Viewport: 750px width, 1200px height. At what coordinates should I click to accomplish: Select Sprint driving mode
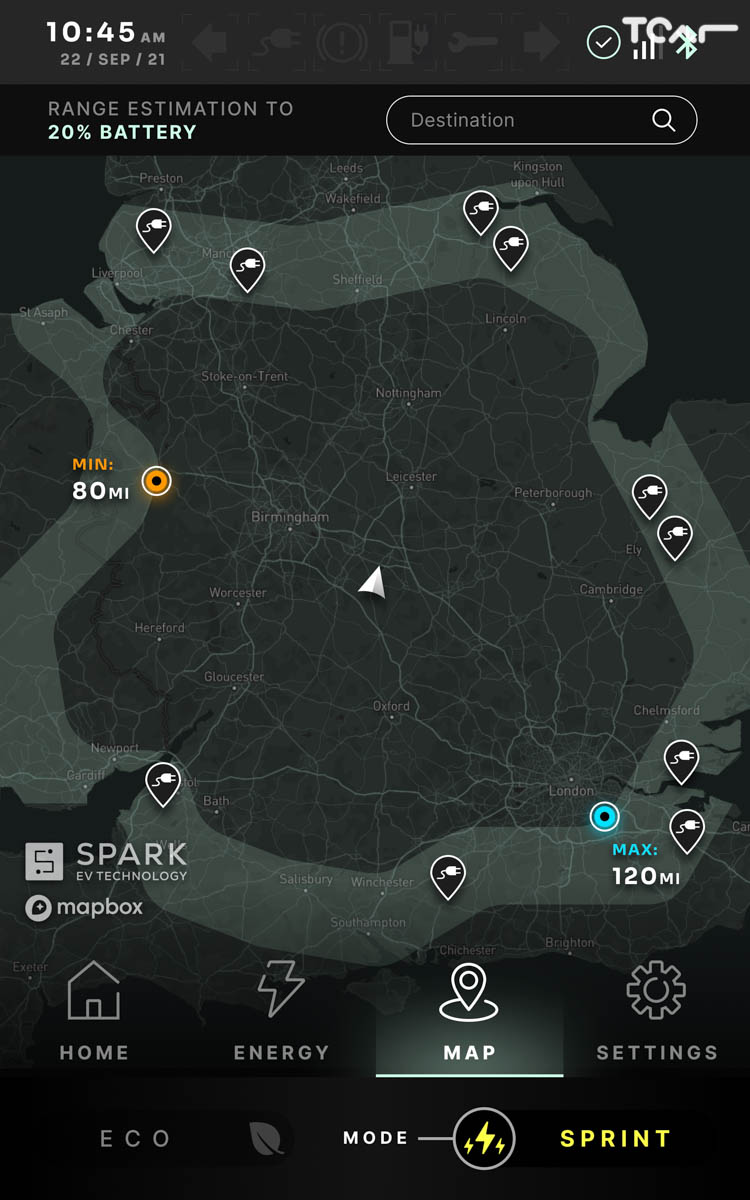coord(614,1138)
